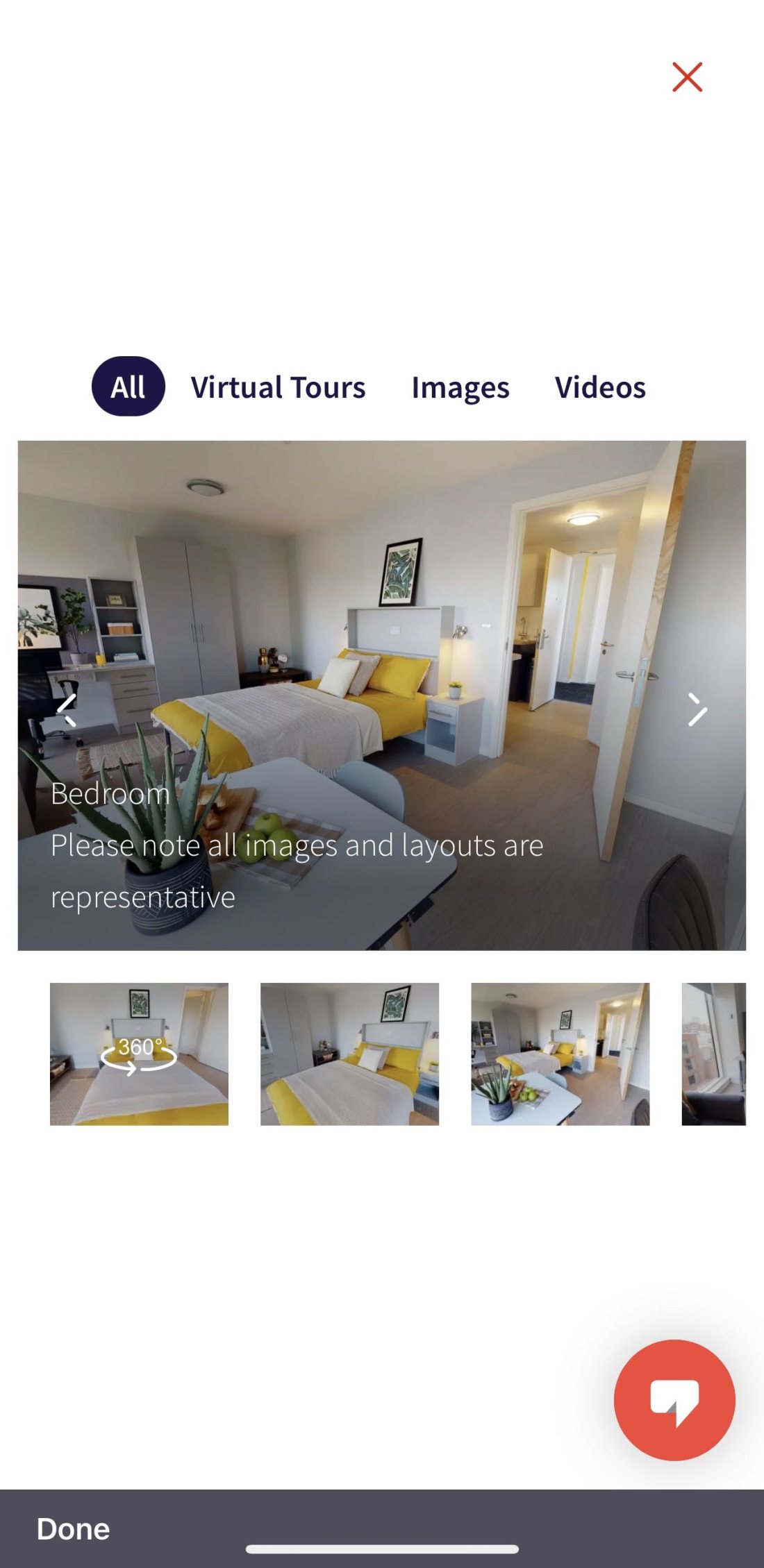Go to the previous image with left arrow
Viewport: 764px width, 1568px height.
click(x=67, y=709)
